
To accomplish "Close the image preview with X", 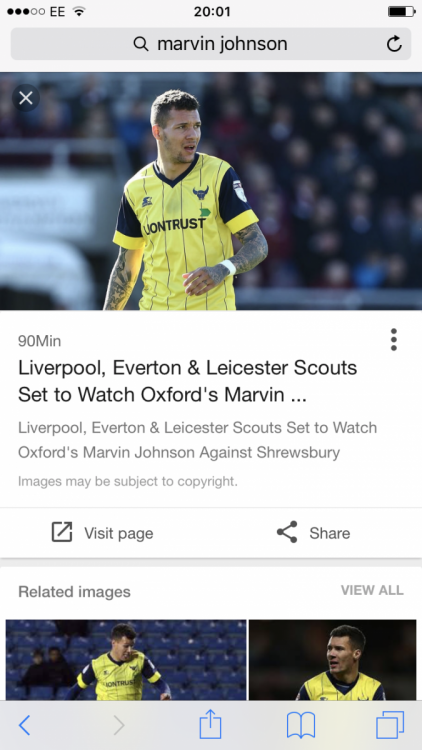I will pyautogui.click(x=26, y=98).
